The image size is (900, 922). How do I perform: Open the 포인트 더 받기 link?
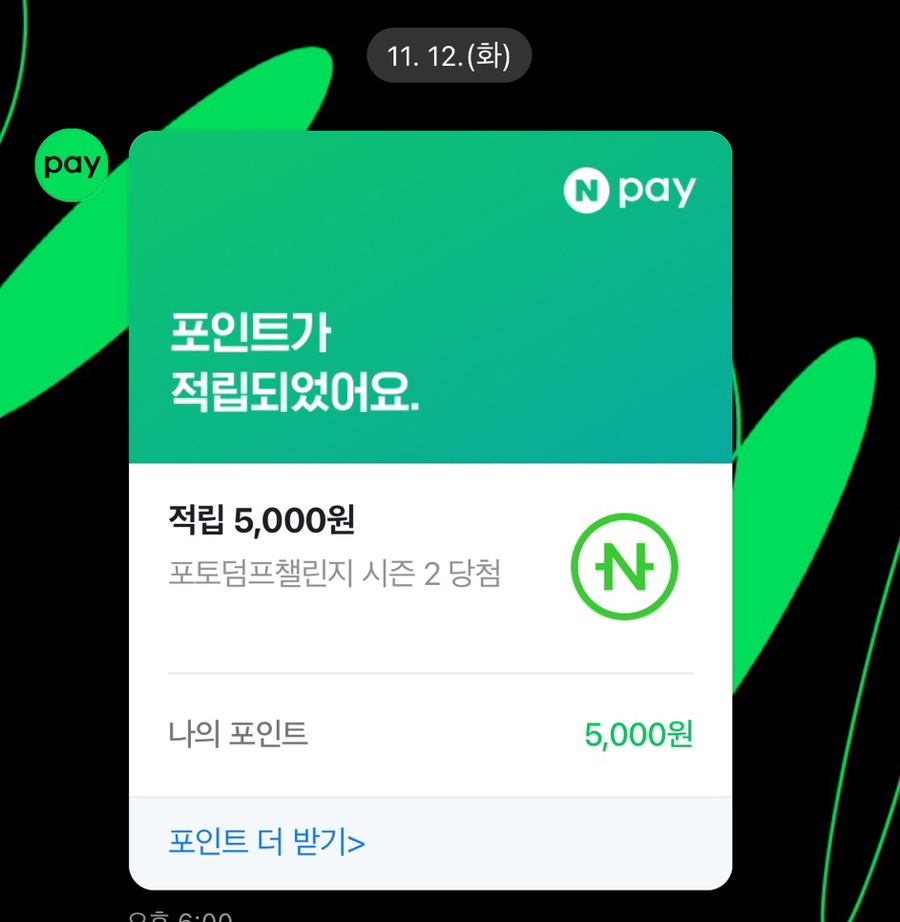(267, 842)
